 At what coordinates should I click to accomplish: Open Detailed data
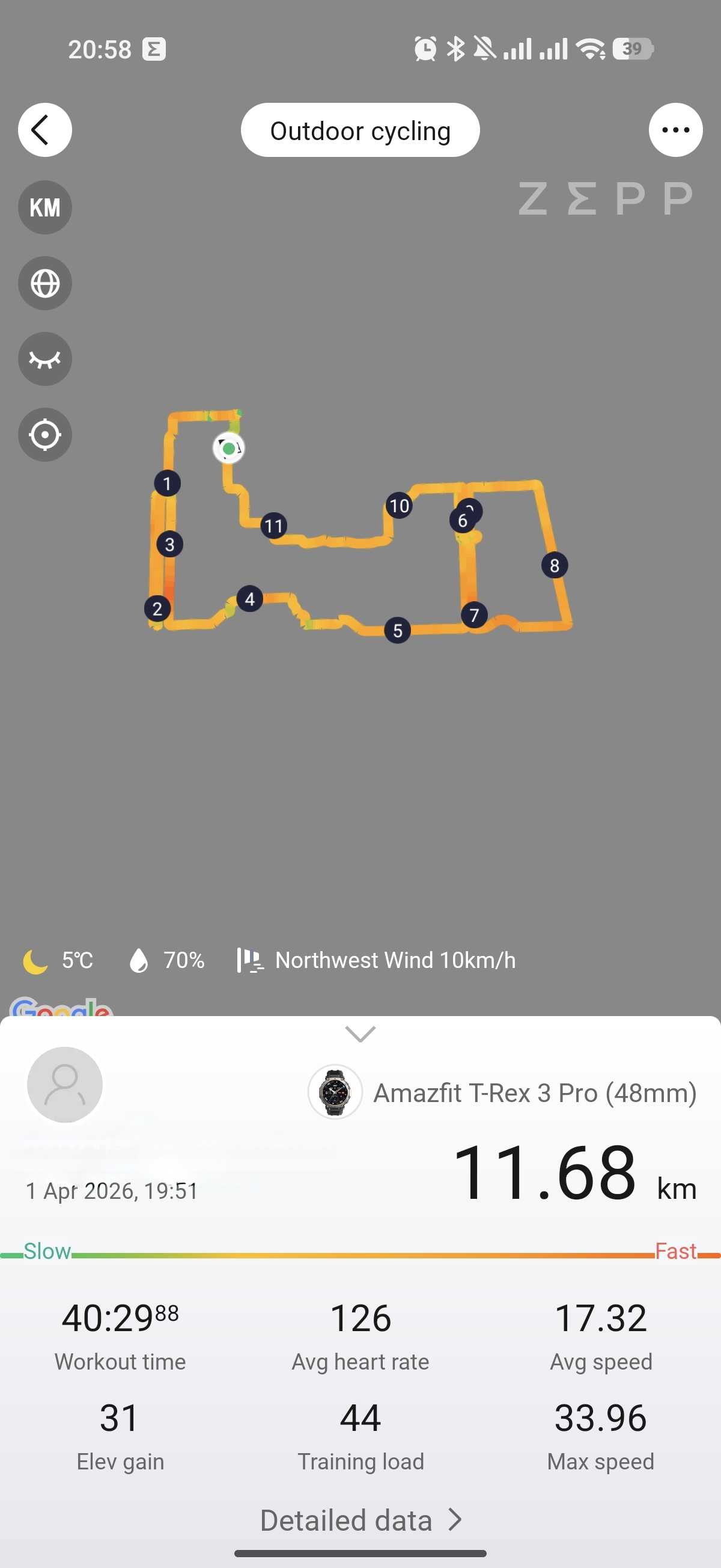pyautogui.click(x=360, y=1520)
